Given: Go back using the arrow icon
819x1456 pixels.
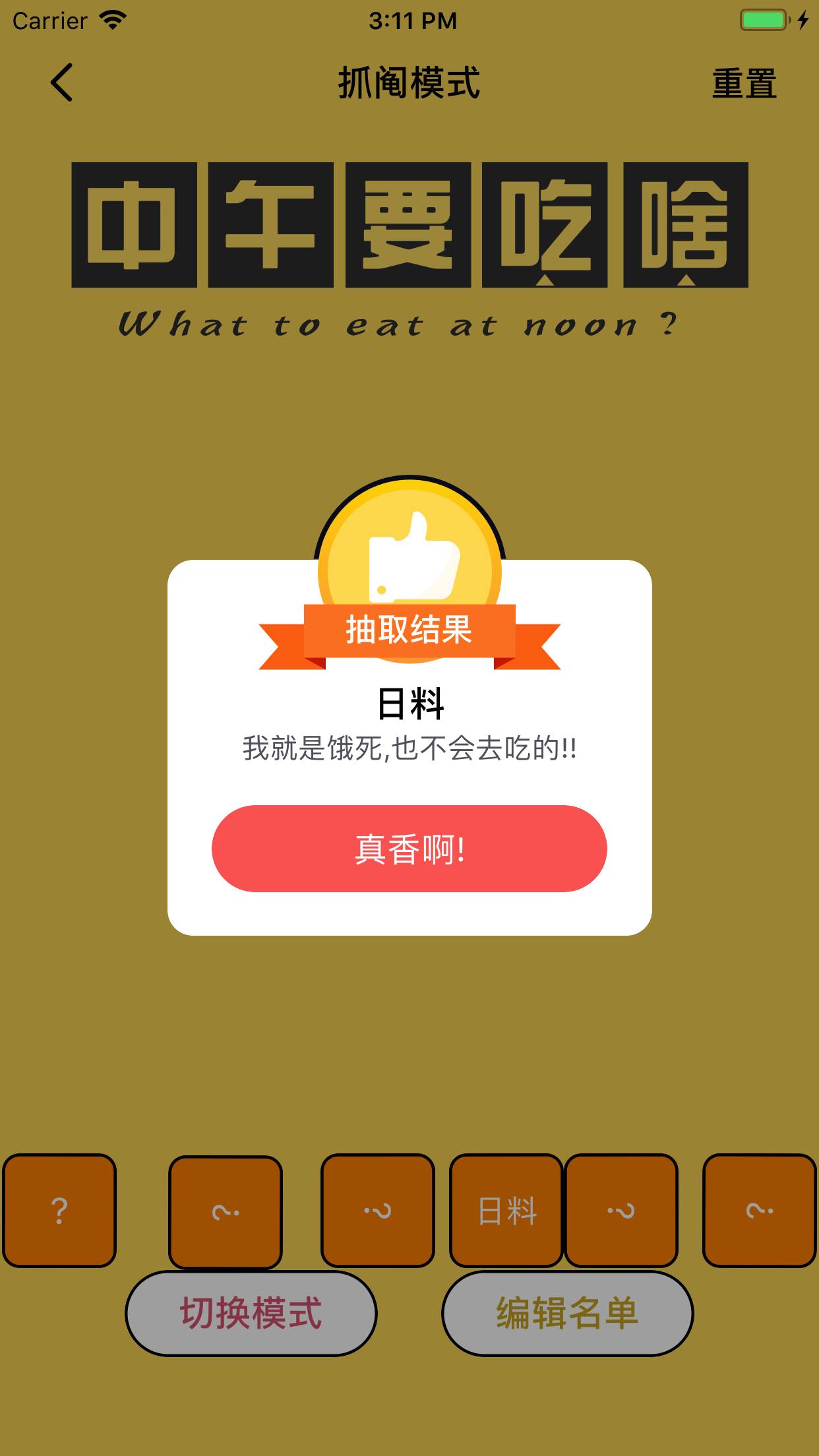Looking at the screenshot, I should (62, 83).
